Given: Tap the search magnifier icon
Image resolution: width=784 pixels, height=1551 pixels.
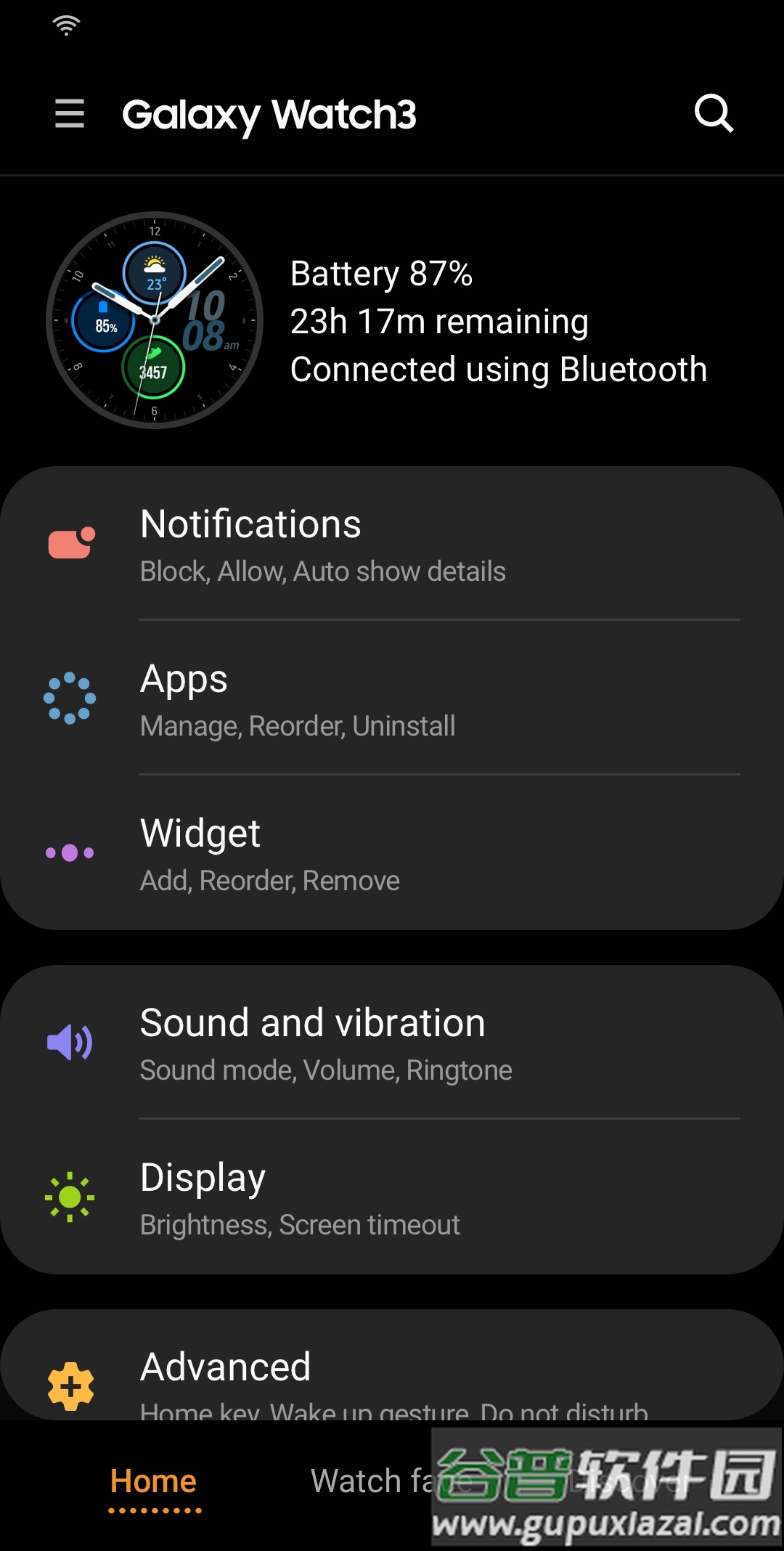Looking at the screenshot, I should (x=714, y=113).
